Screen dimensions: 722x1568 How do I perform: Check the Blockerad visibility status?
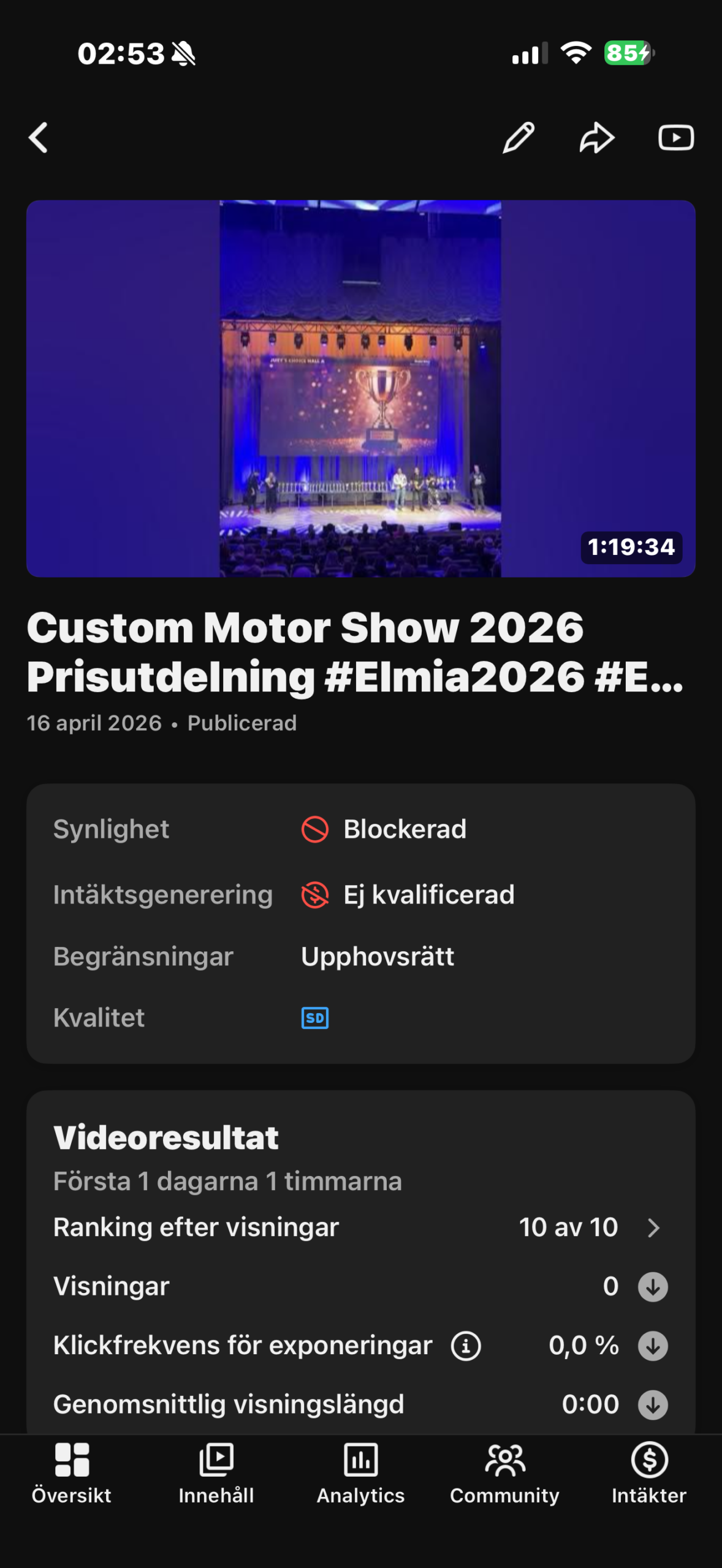(405, 829)
